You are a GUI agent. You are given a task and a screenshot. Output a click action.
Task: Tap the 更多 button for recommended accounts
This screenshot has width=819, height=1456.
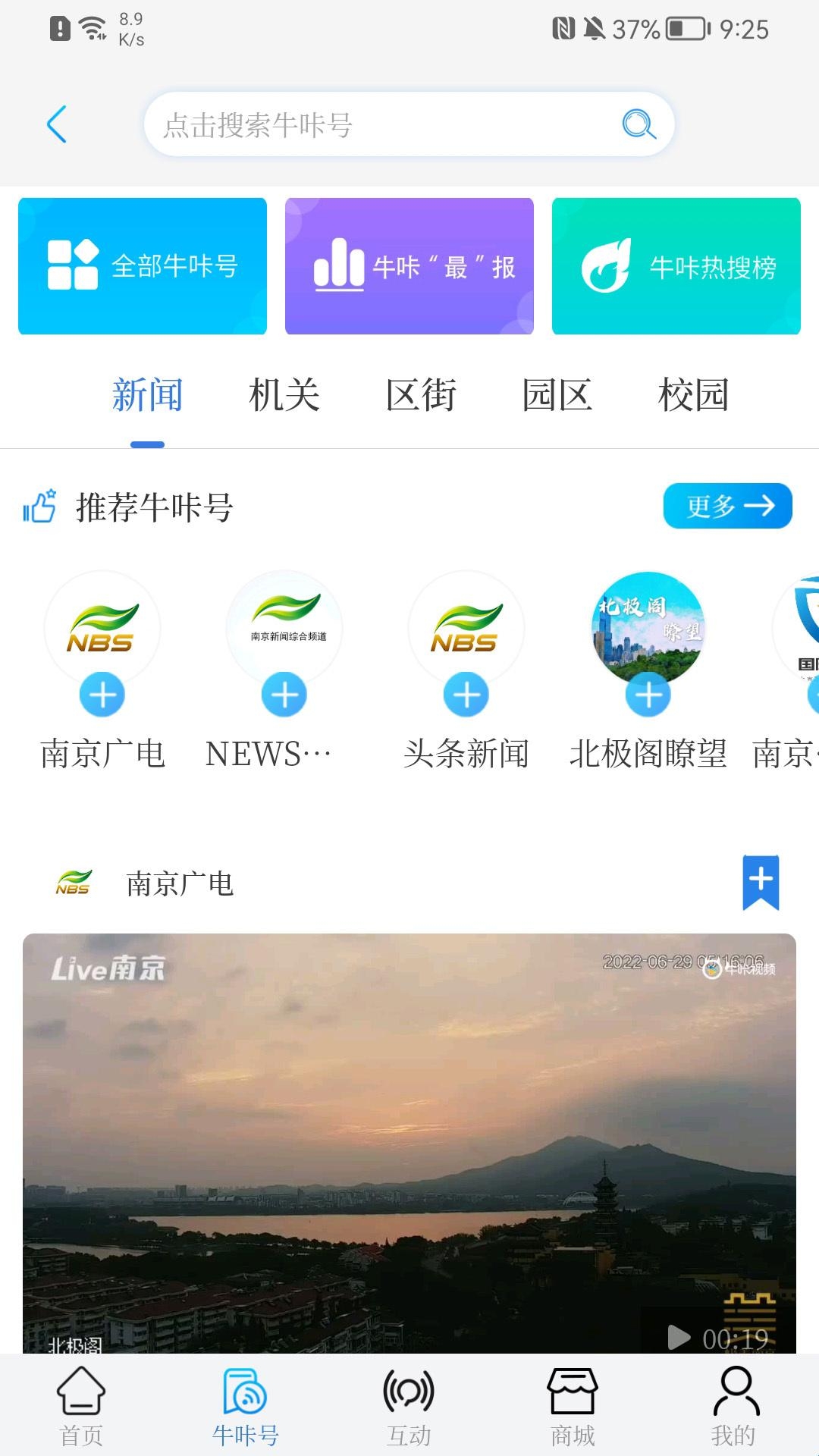(x=728, y=506)
